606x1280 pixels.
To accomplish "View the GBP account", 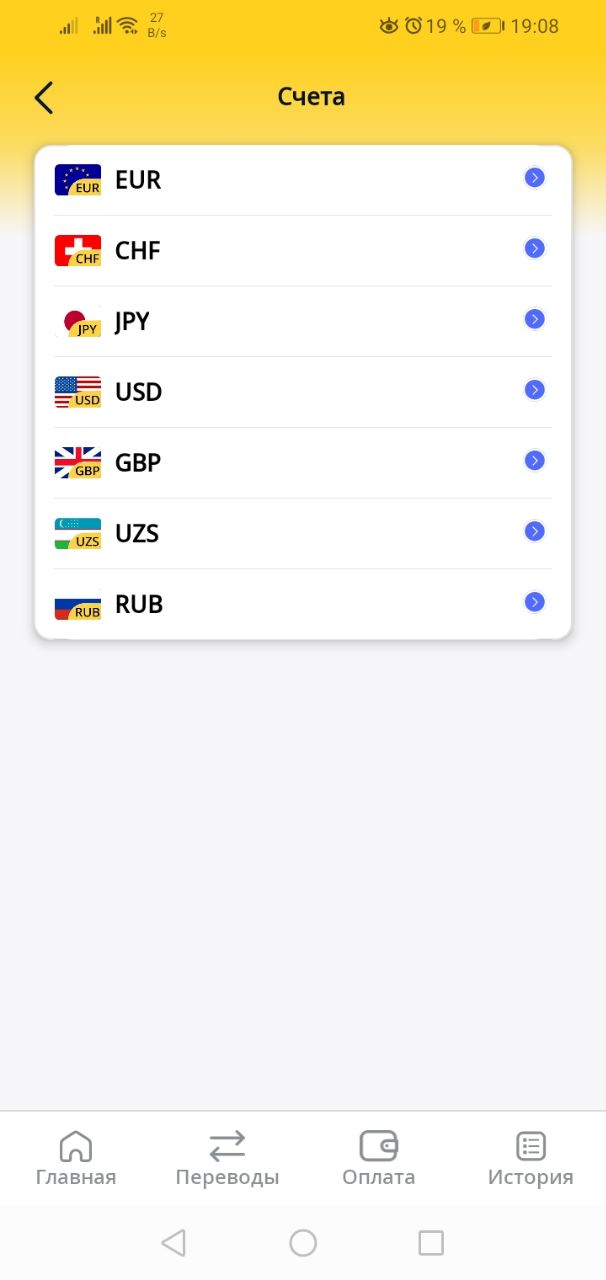I will click(x=302, y=463).
